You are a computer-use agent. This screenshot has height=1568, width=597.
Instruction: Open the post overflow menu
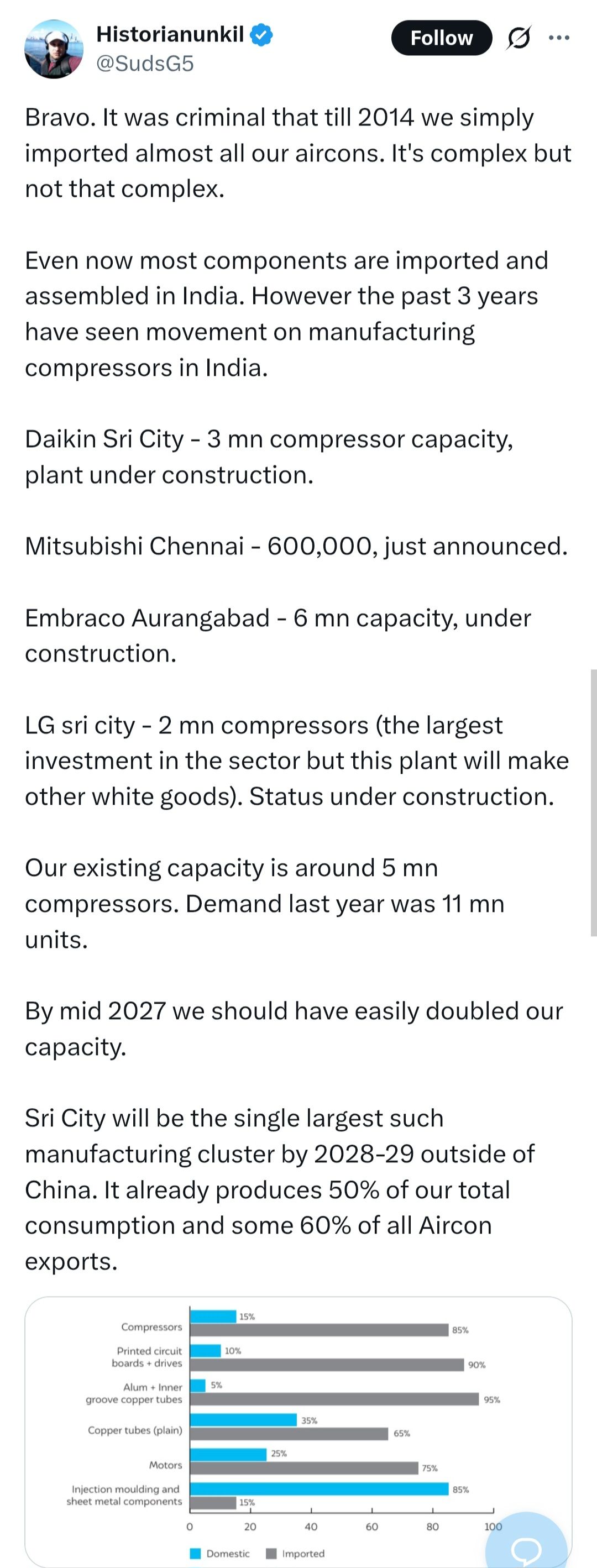tap(559, 38)
